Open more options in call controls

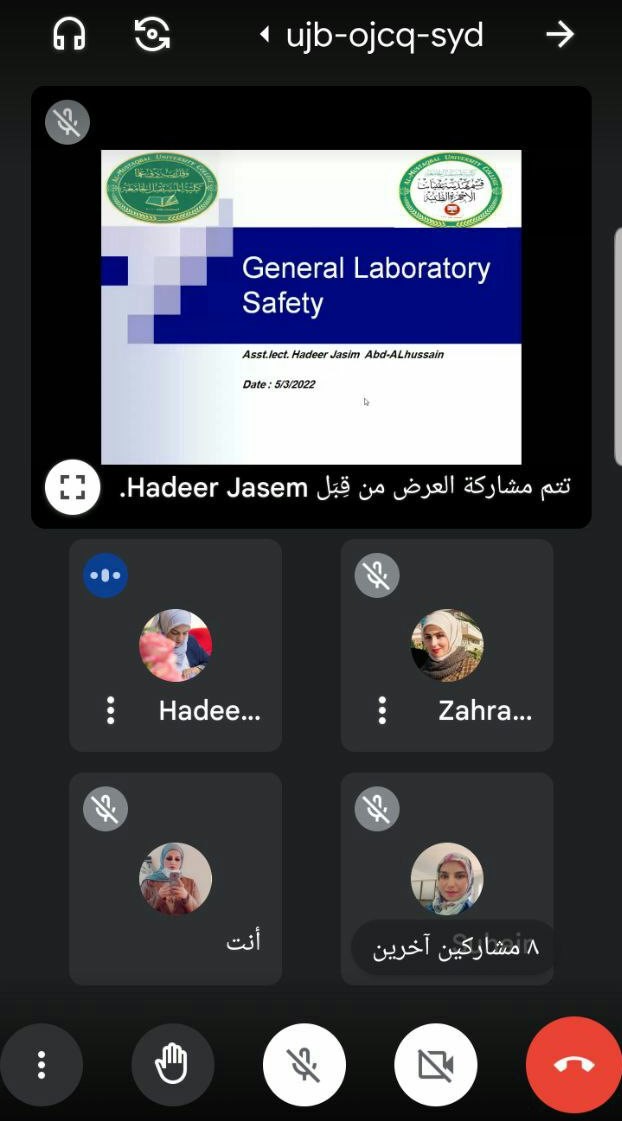(x=41, y=1065)
